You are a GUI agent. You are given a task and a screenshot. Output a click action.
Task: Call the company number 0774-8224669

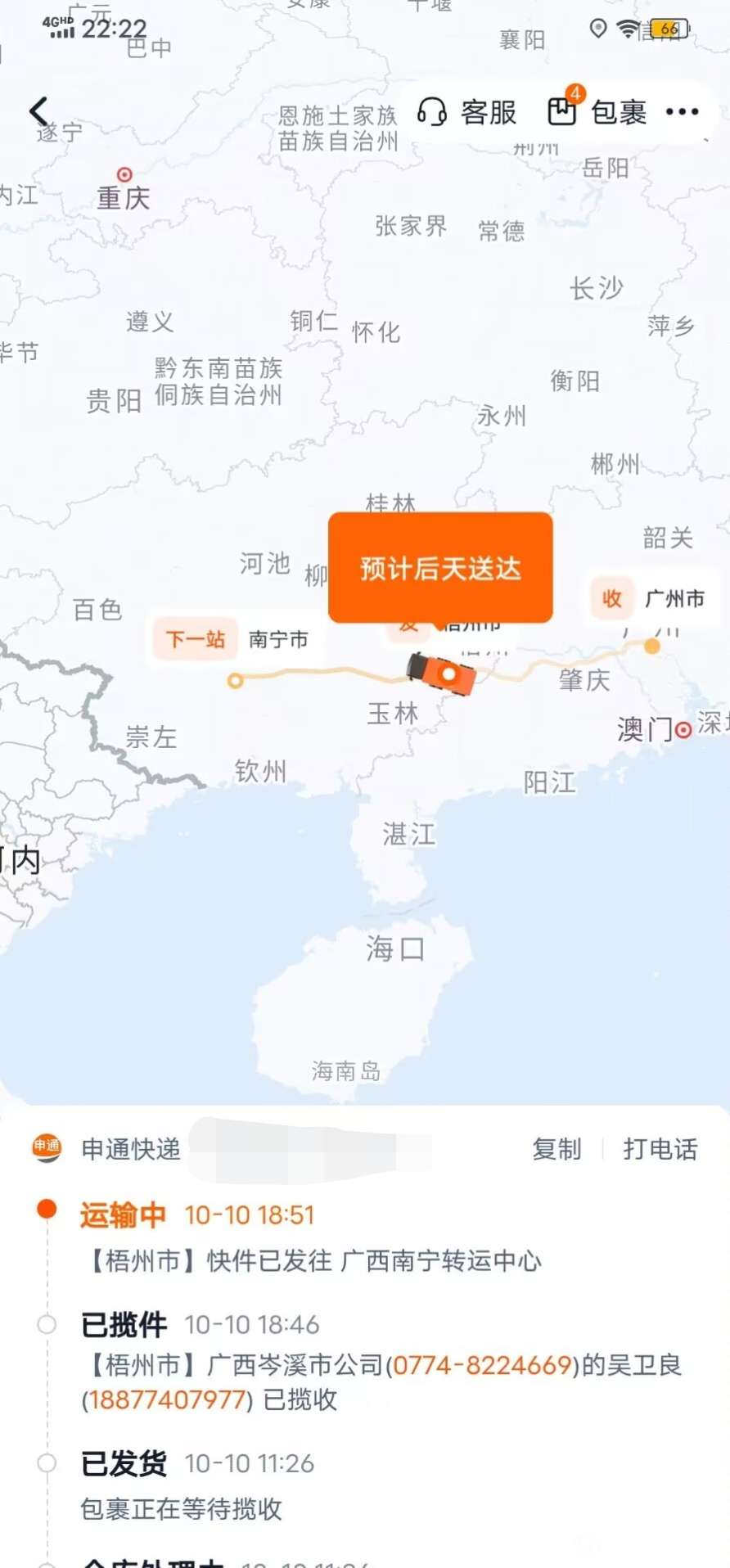tap(482, 1365)
